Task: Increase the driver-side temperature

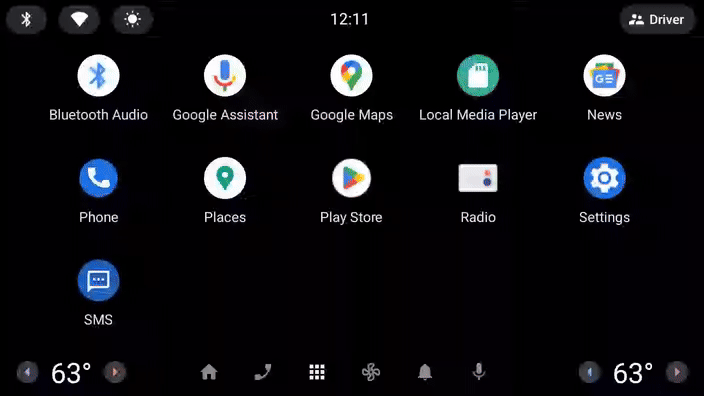Action: point(115,372)
